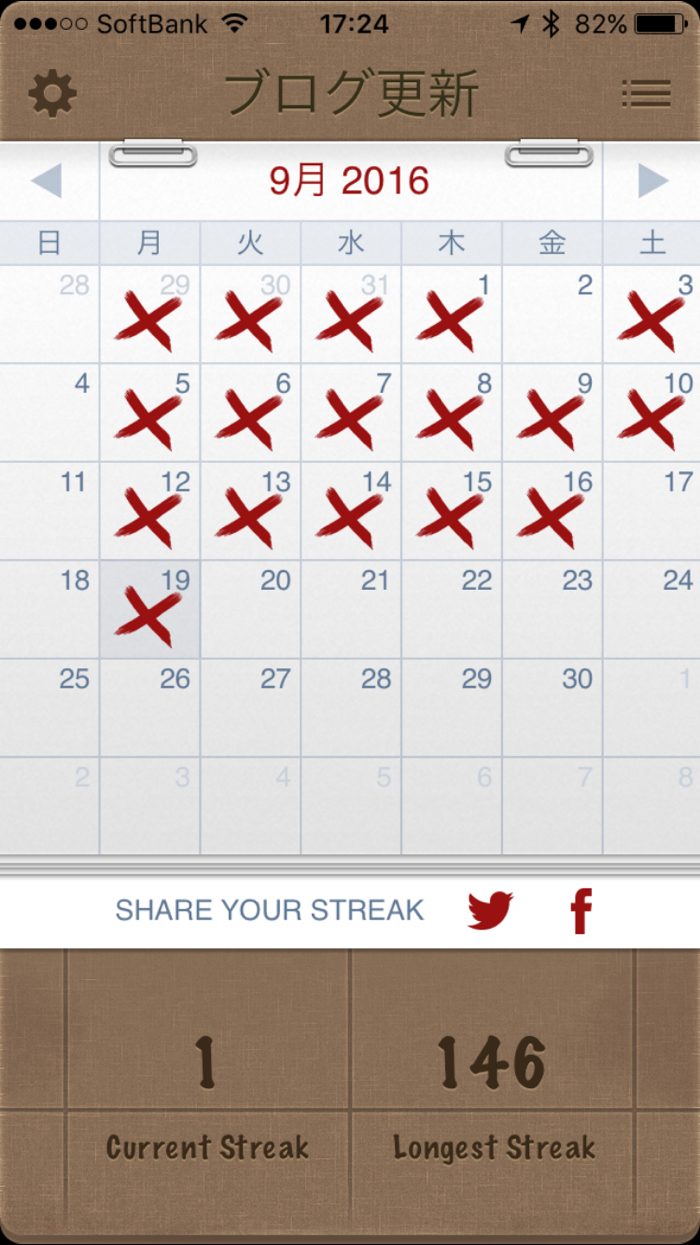The image size is (700, 1245).
Task: Select September 25 on the calendar
Action: tap(50, 707)
